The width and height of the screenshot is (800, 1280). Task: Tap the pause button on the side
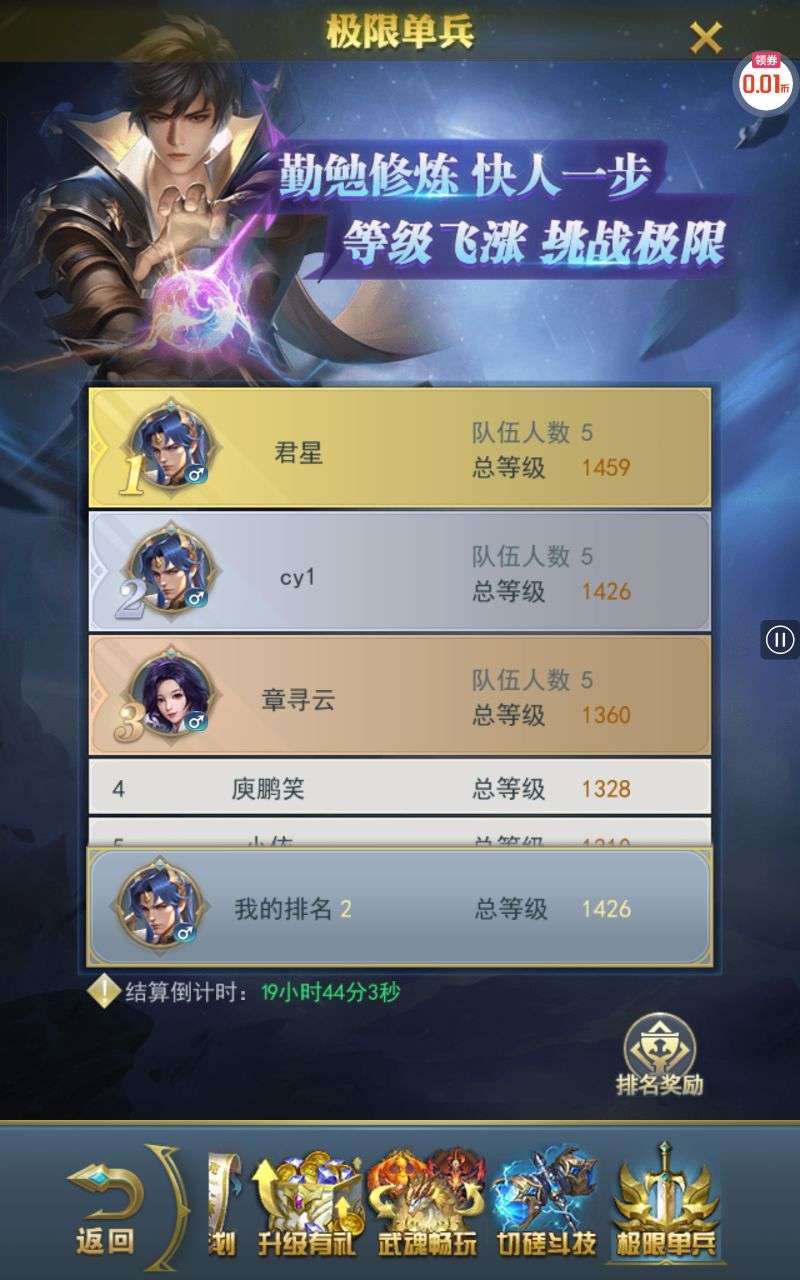780,639
